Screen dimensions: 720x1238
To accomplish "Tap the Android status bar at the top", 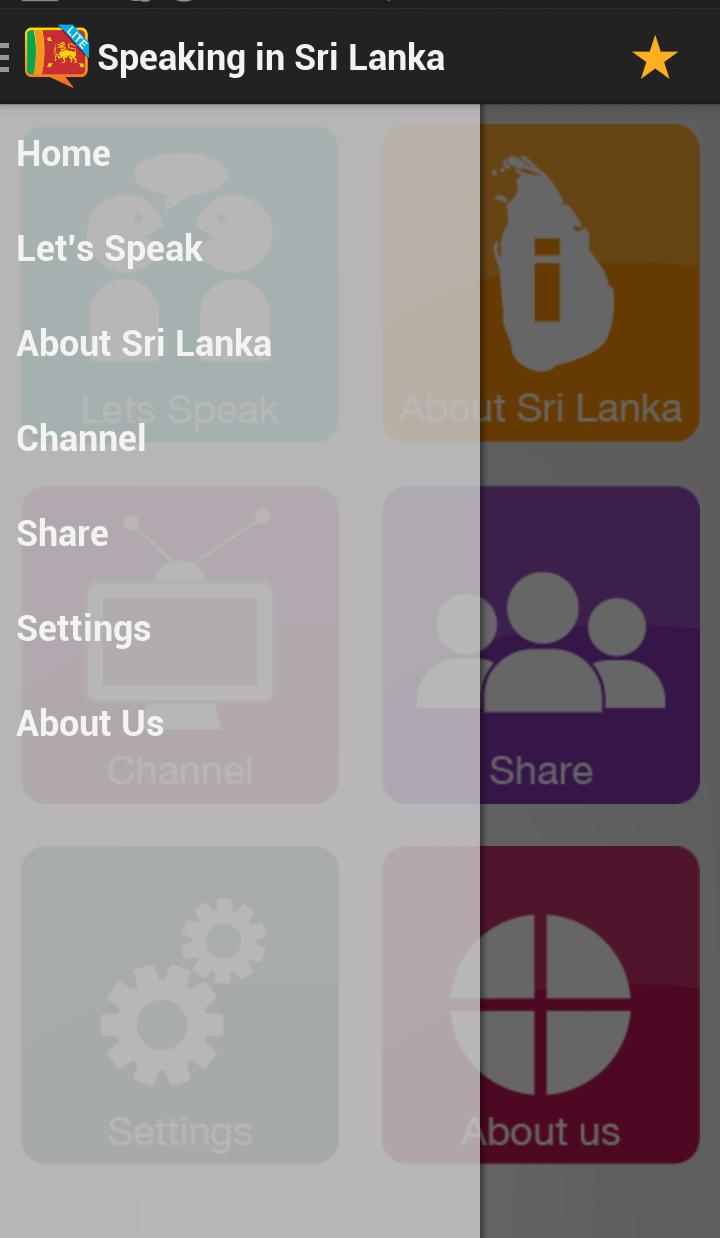I will click(360, 5).
